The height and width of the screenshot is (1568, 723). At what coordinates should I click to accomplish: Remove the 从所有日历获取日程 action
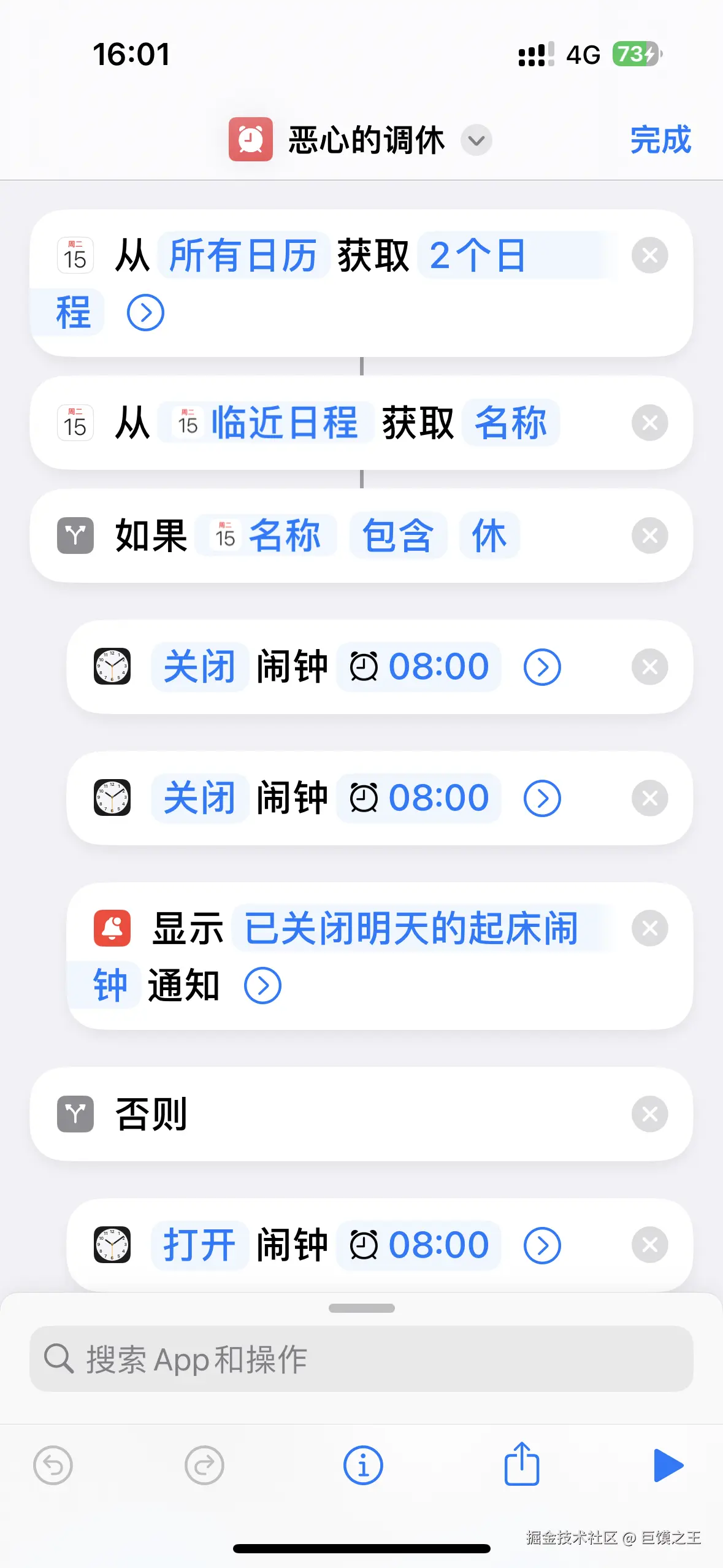tap(649, 255)
